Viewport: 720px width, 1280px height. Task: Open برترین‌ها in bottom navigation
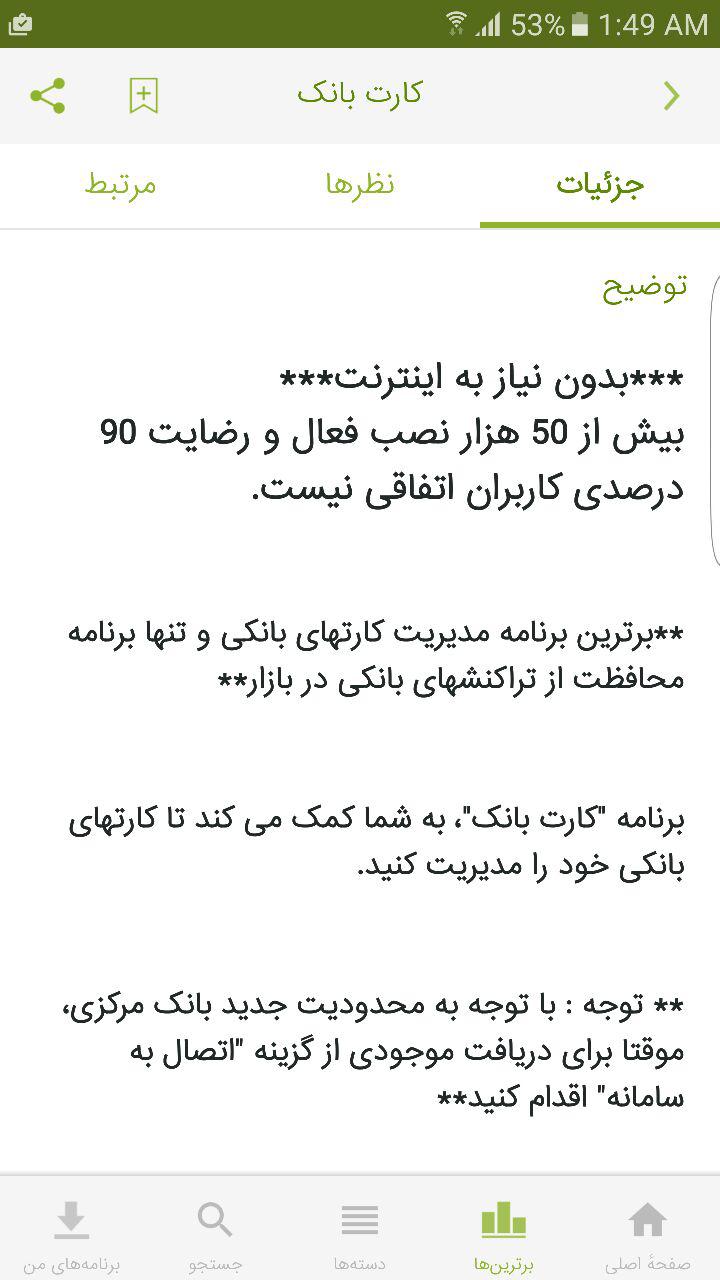click(x=504, y=1235)
